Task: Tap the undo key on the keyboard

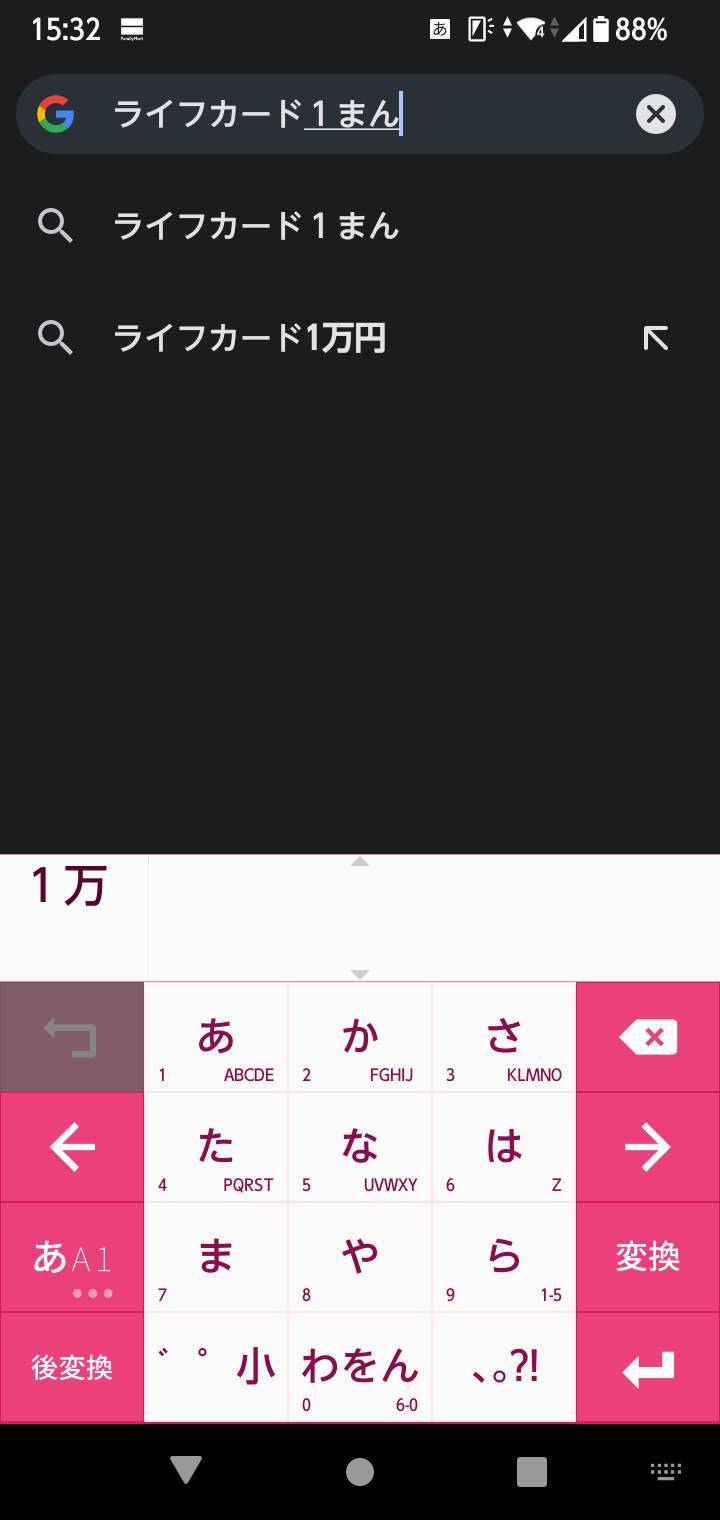Action: coord(71,1037)
